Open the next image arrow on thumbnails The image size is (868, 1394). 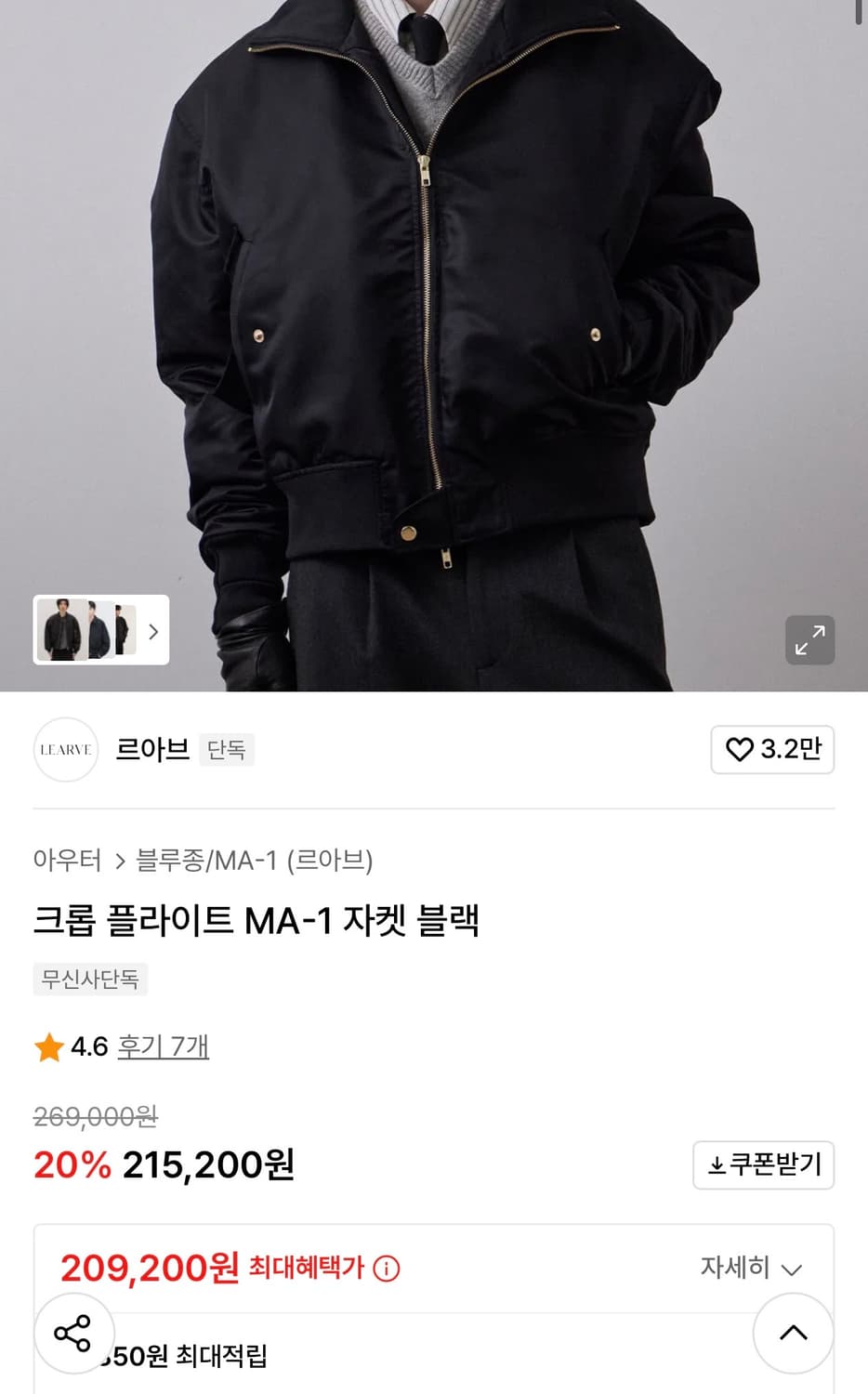pyautogui.click(x=151, y=630)
